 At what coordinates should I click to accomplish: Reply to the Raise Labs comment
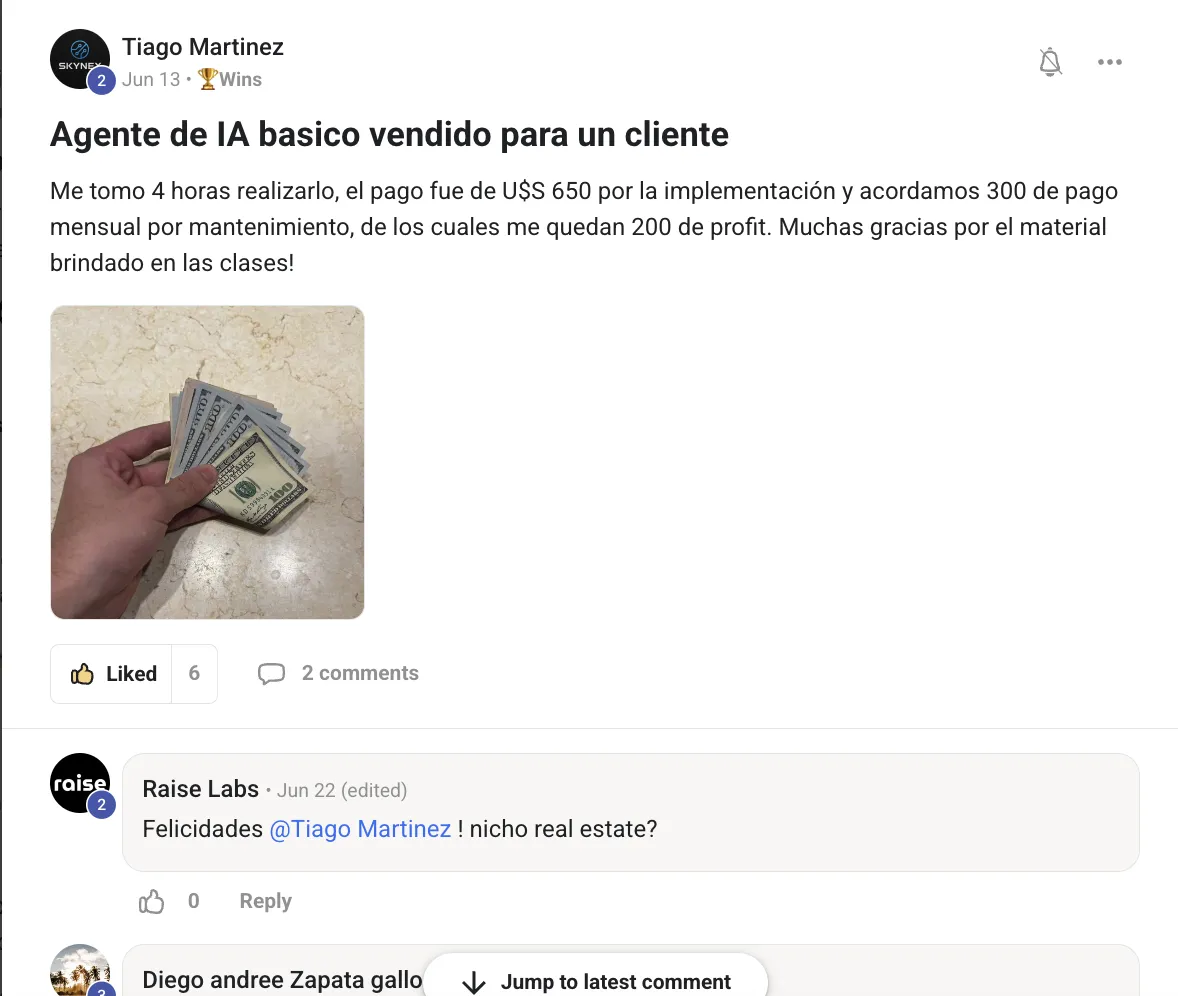tap(265, 901)
